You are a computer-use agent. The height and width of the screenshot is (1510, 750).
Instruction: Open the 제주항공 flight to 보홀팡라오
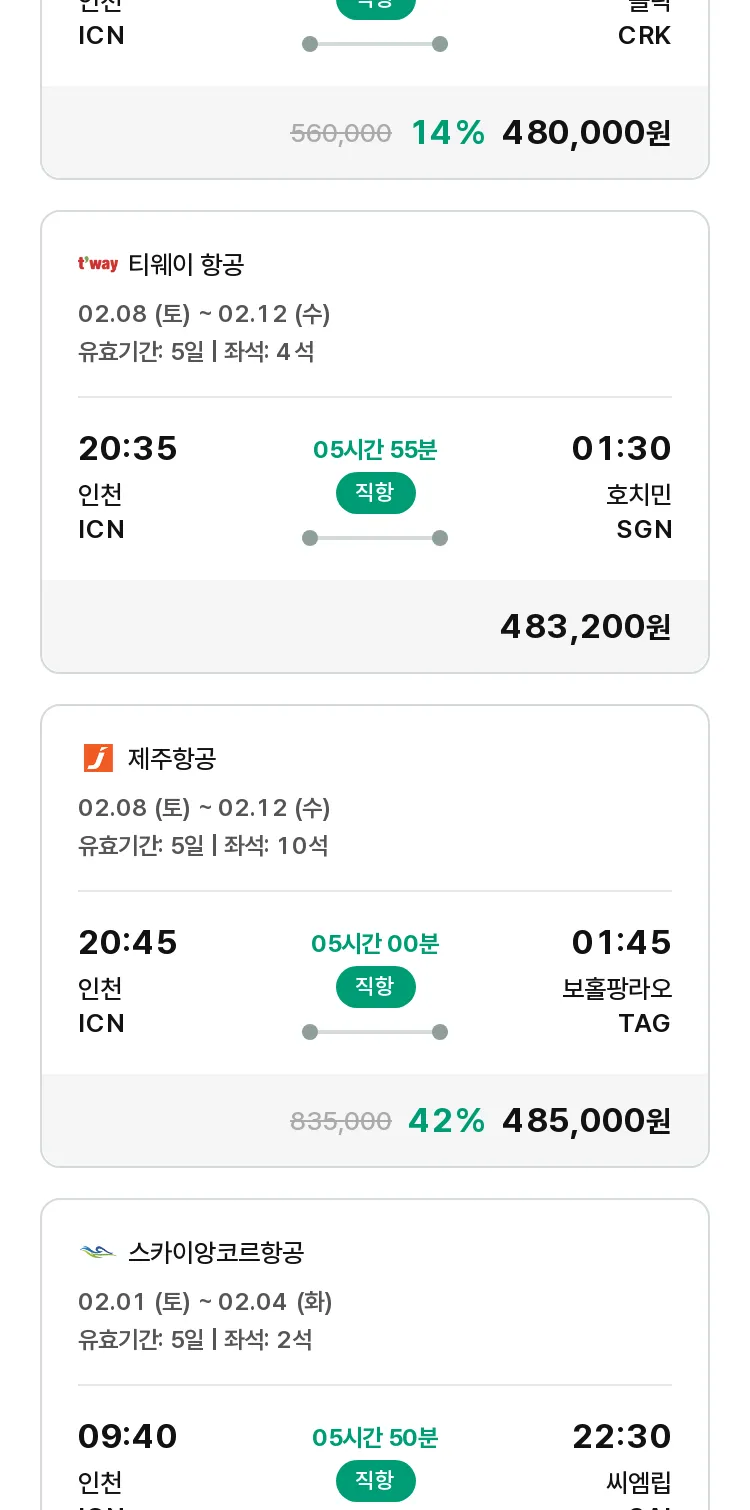click(x=375, y=936)
